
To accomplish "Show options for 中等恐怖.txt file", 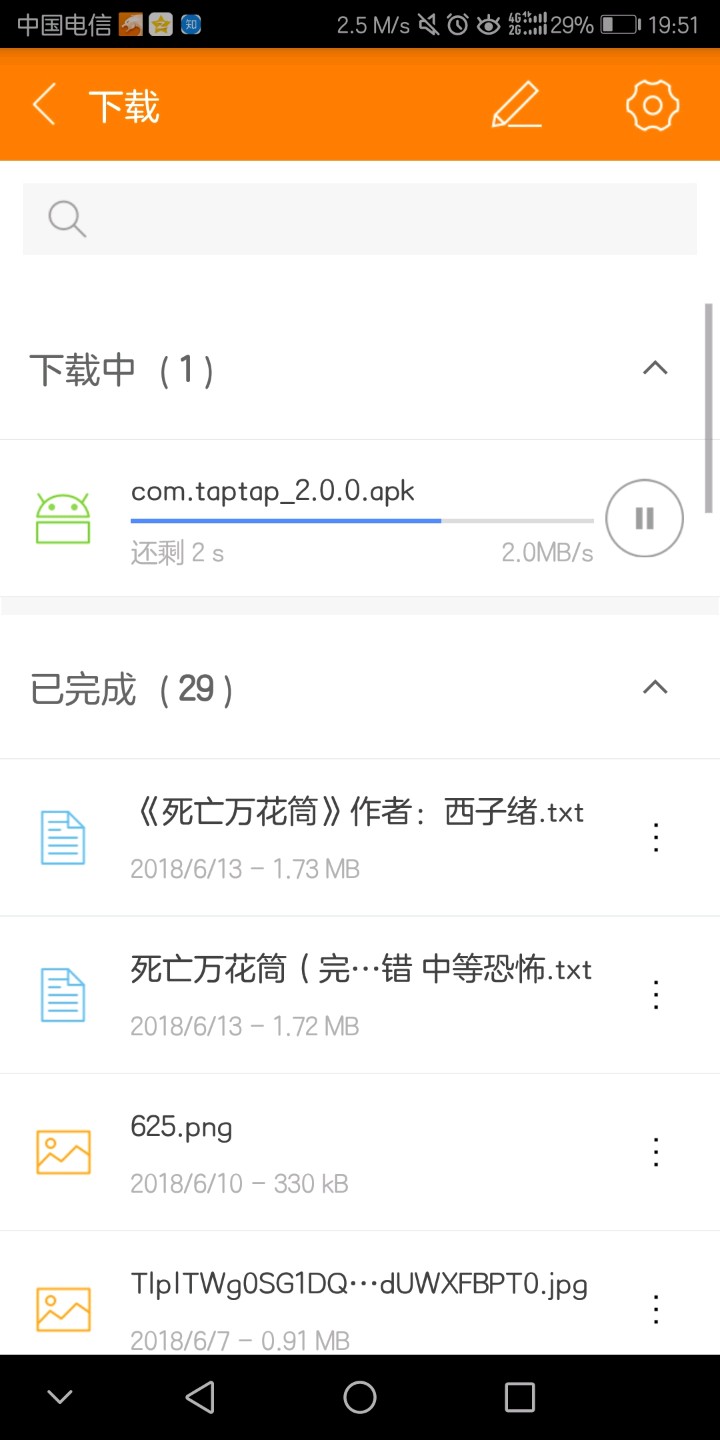I will point(656,995).
